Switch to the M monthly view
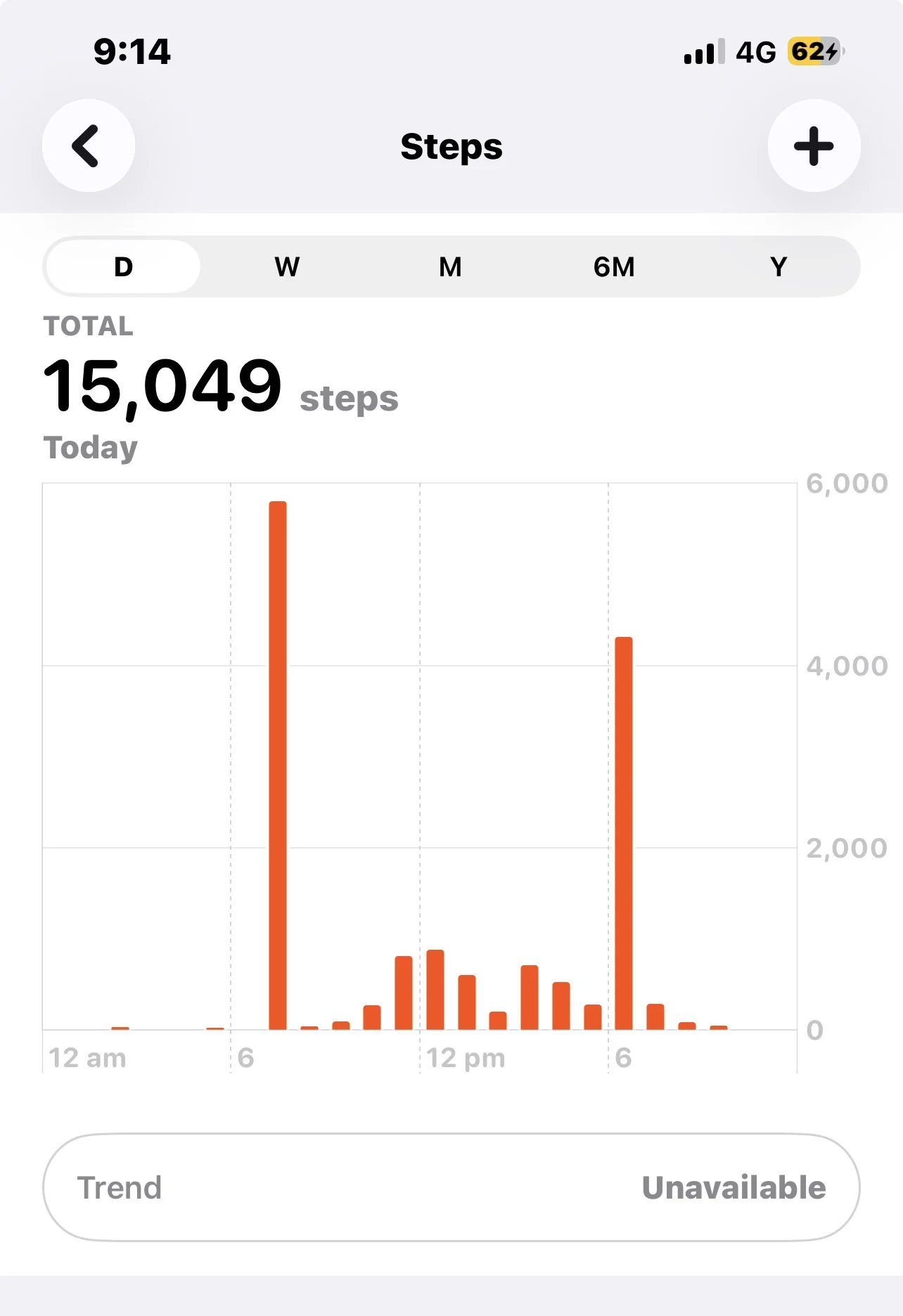 451,266
